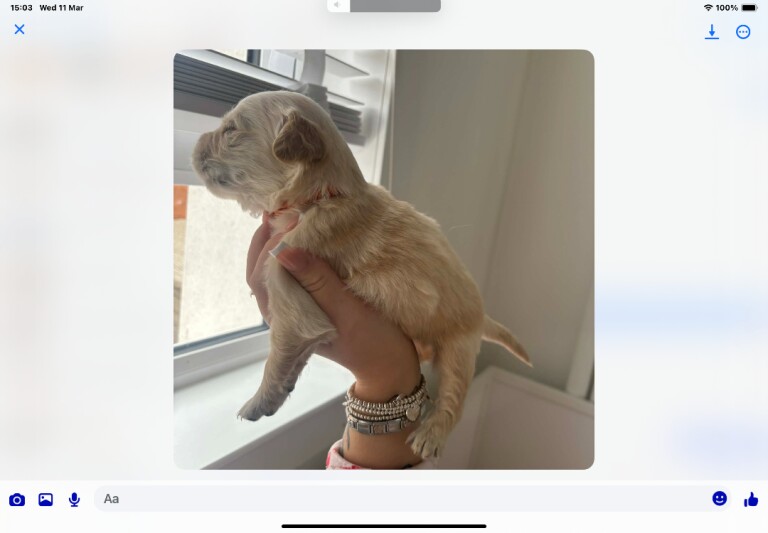Record a voice message

click(x=74, y=499)
